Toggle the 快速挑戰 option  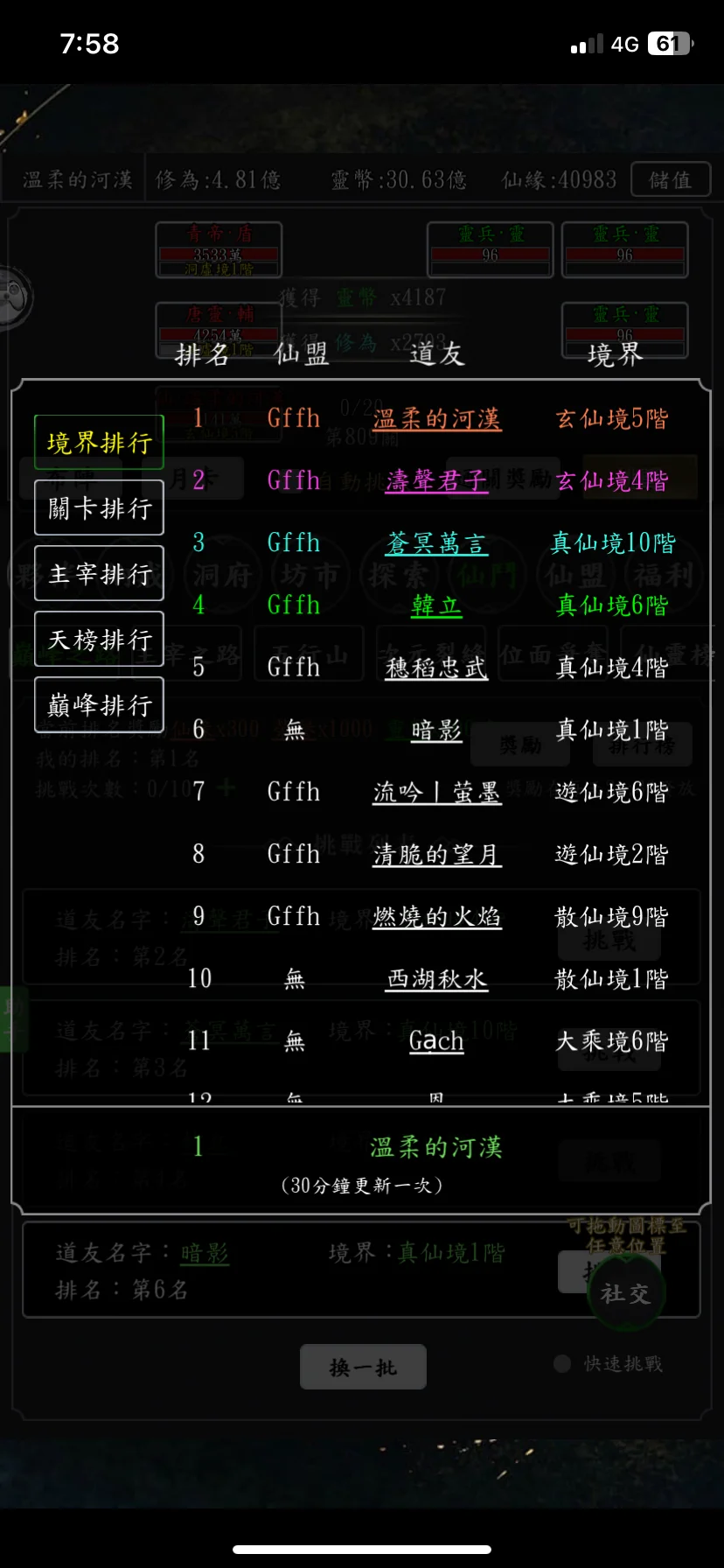click(562, 1363)
